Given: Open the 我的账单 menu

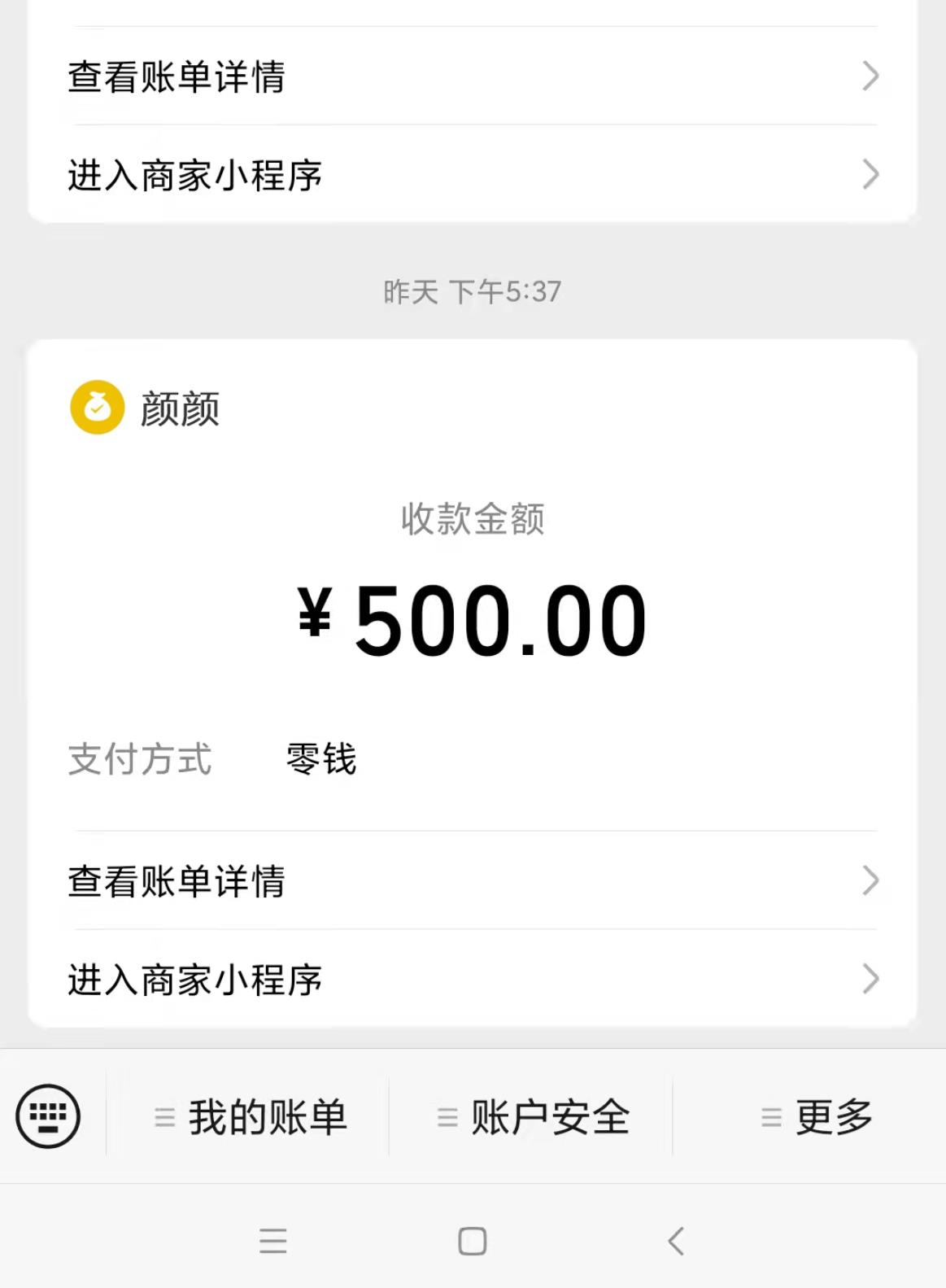Looking at the screenshot, I should 251,1117.
